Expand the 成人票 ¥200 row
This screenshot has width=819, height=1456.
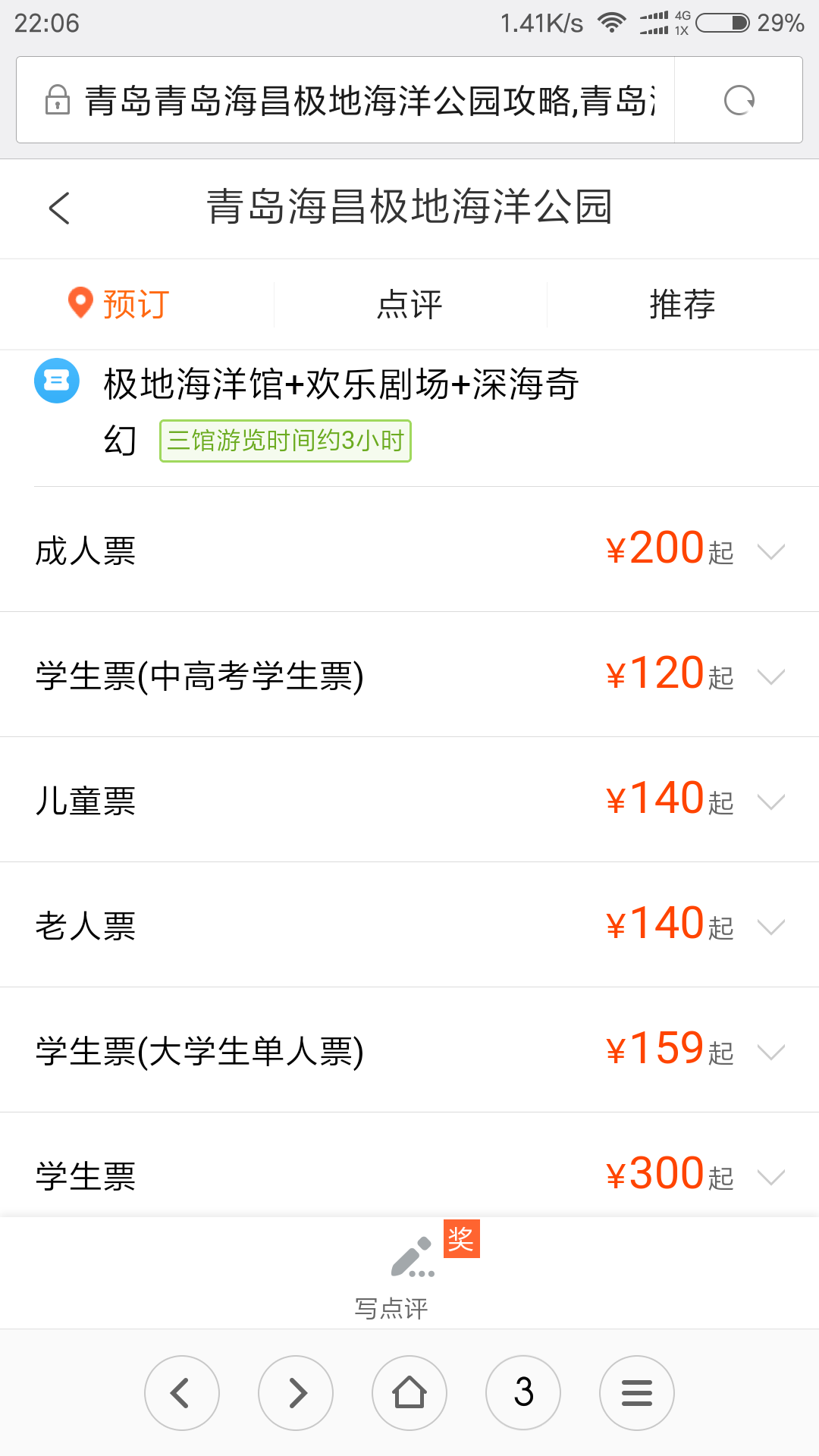409,550
